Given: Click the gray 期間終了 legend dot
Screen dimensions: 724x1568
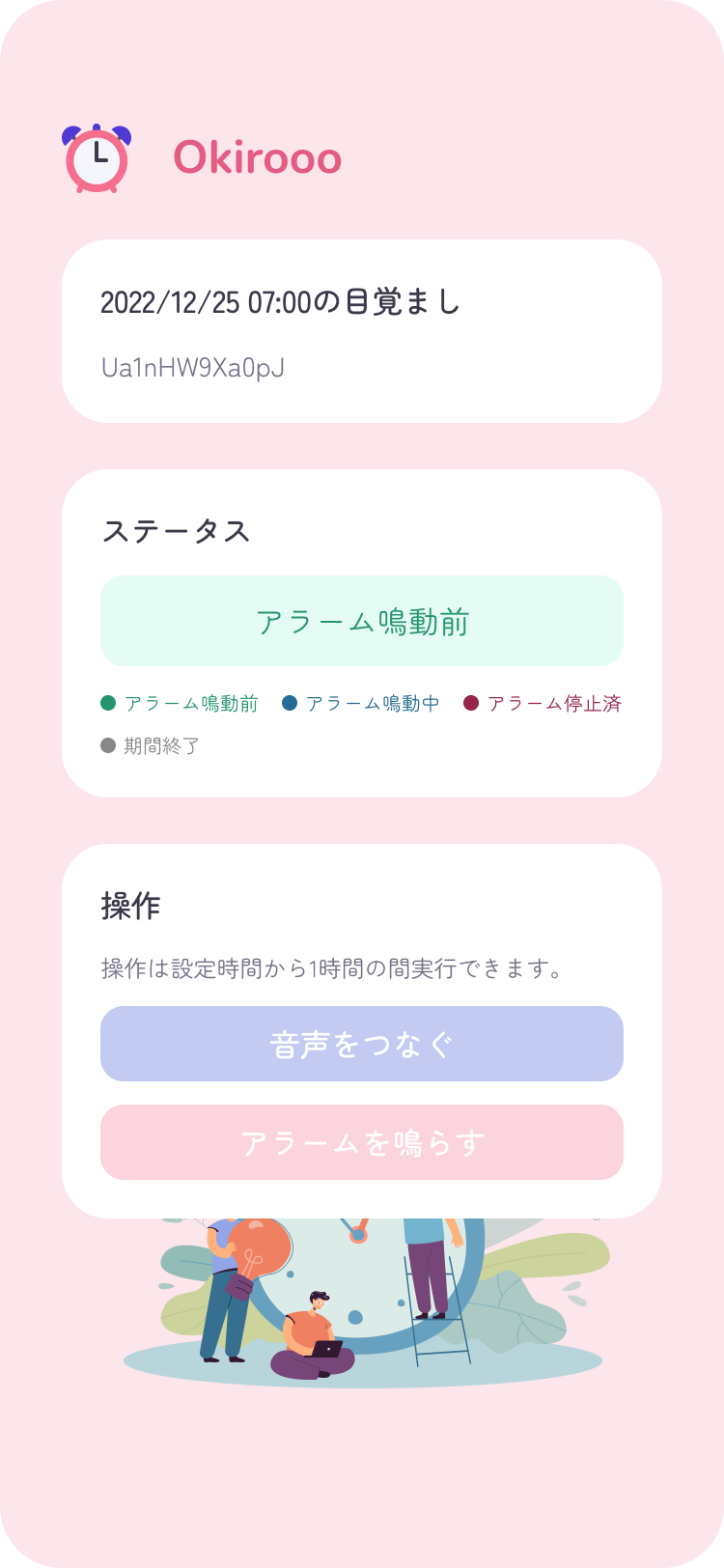Looking at the screenshot, I should click(109, 744).
